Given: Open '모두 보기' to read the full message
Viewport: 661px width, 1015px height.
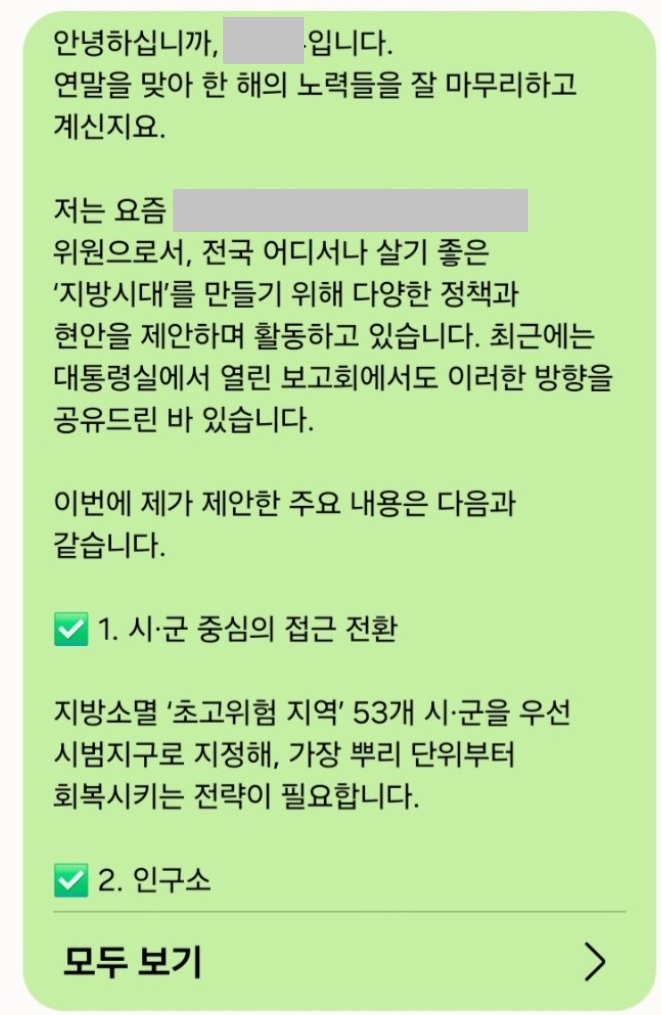Looking at the screenshot, I should tap(330, 962).
